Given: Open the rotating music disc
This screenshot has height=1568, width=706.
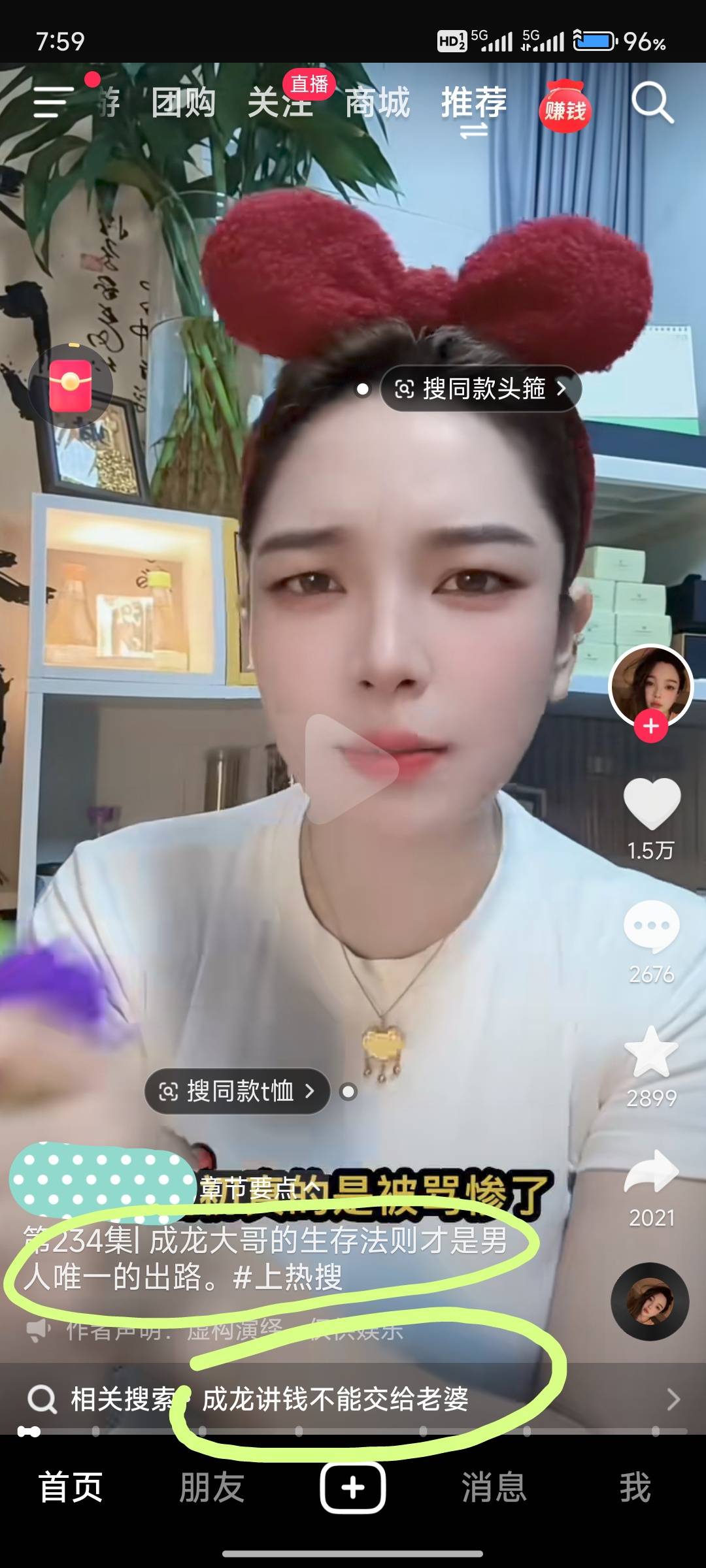Looking at the screenshot, I should 650,1301.
